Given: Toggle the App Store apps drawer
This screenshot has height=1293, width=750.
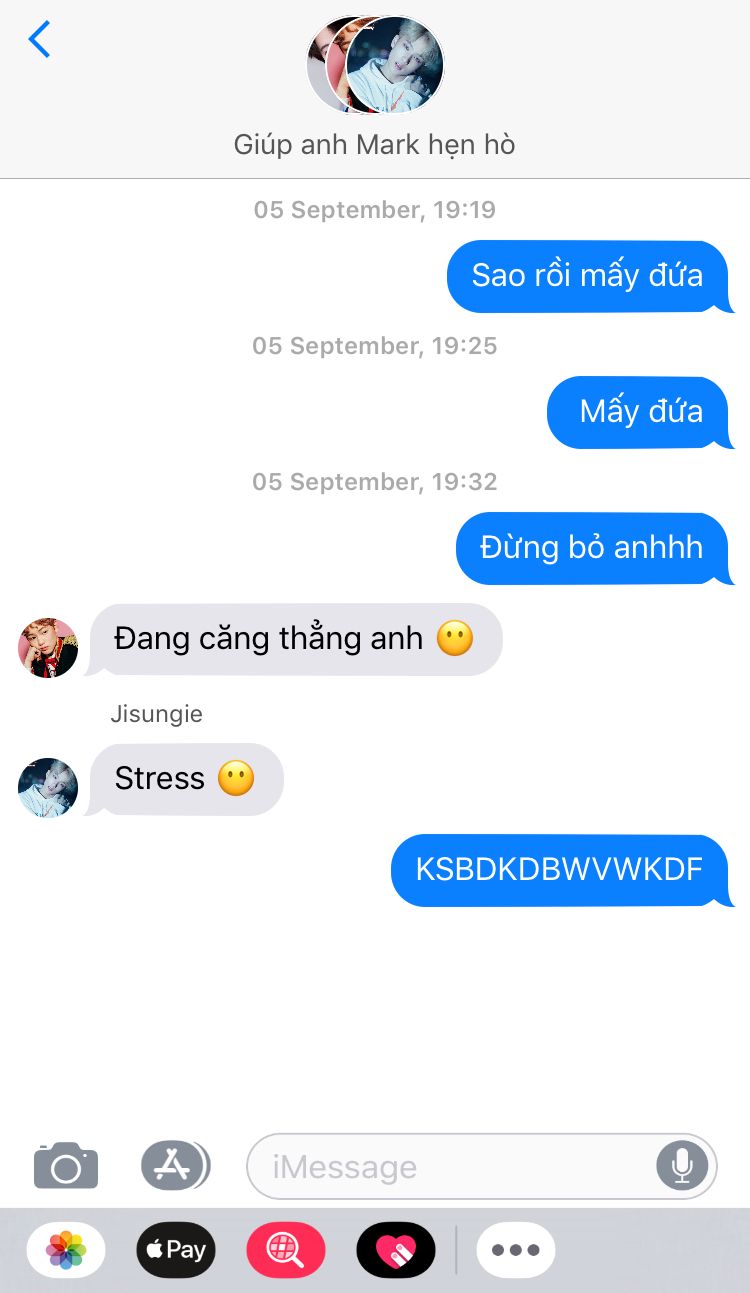Looking at the screenshot, I should [175, 1165].
